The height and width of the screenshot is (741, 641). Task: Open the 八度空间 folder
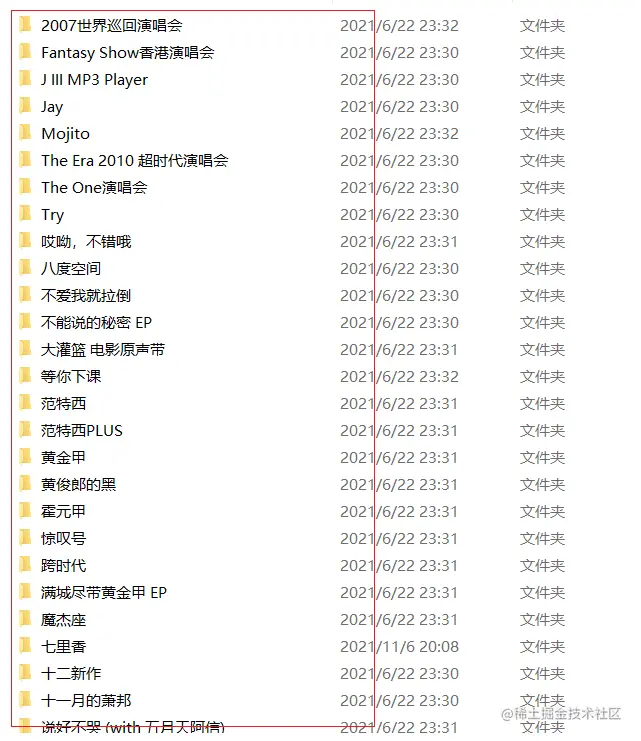[71, 268]
